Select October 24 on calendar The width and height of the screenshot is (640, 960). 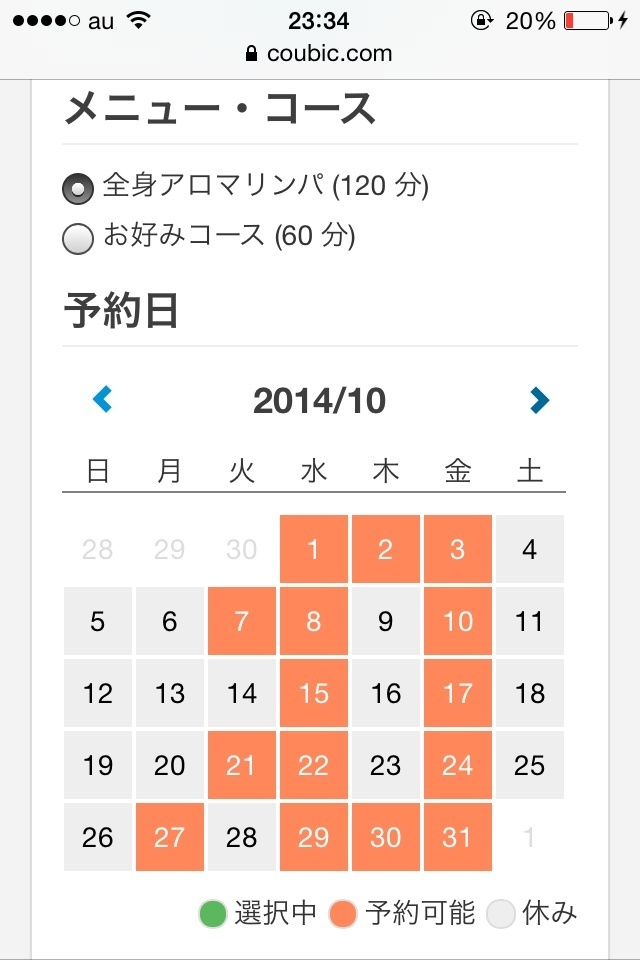[458, 765]
